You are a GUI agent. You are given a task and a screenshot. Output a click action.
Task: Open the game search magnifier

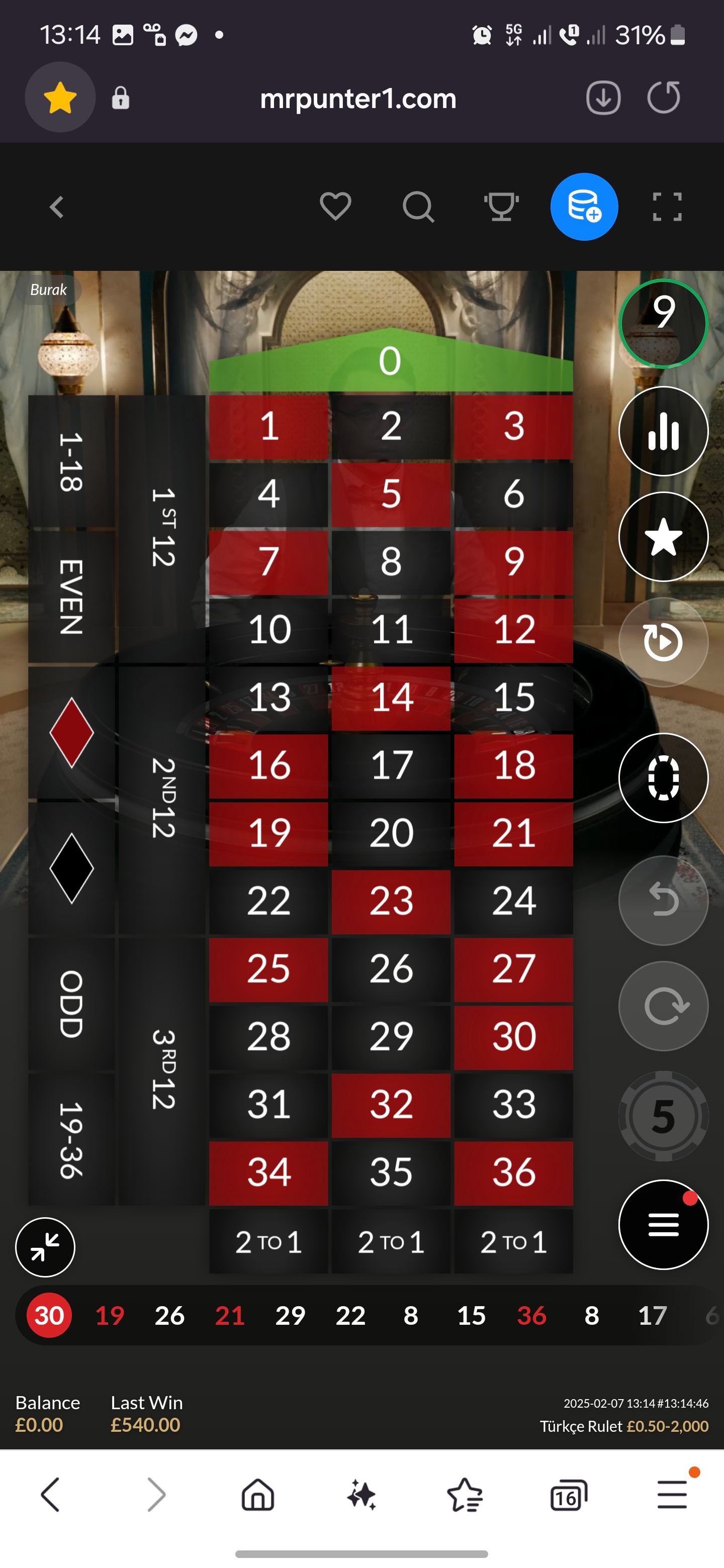point(418,207)
